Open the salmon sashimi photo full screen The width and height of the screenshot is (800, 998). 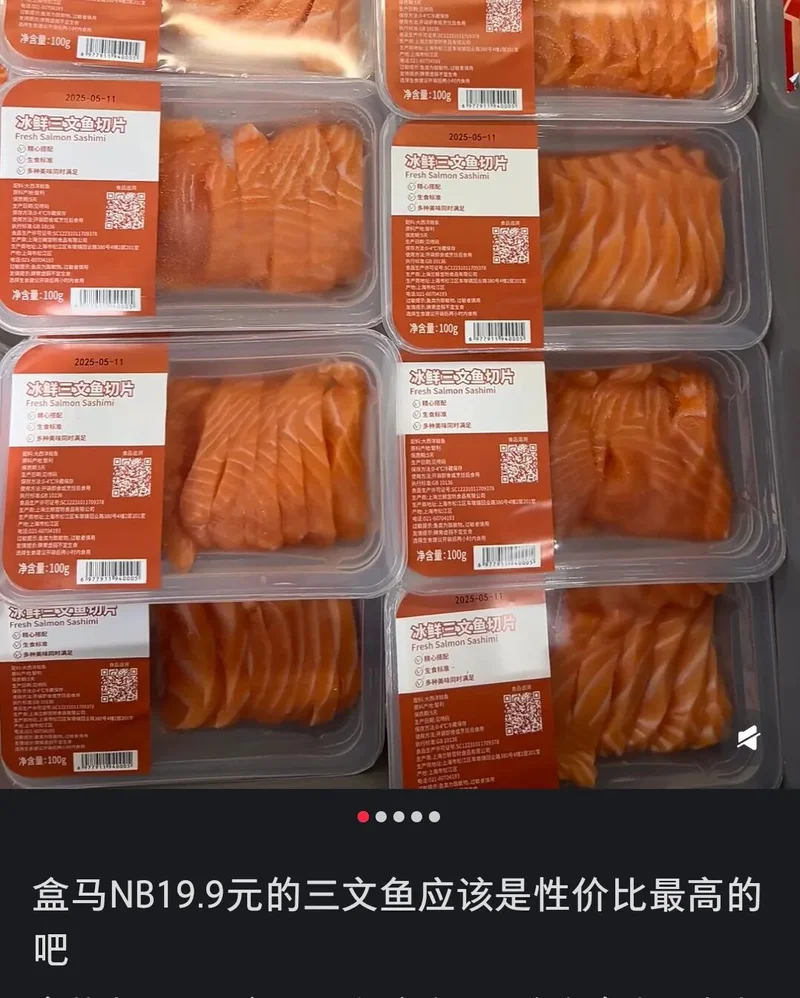click(x=400, y=400)
